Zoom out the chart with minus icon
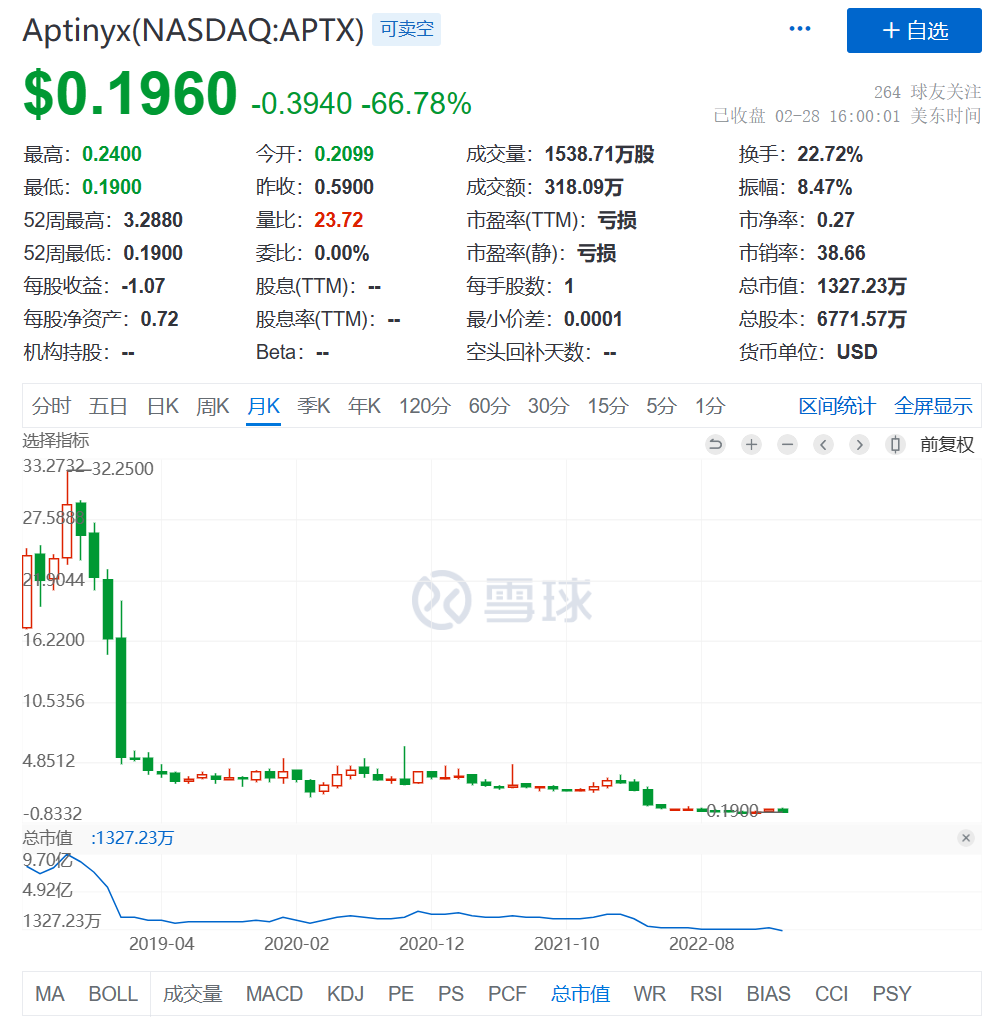This screenshot has width=990, height=1026. pyautogui.click(x=787, y=445)
